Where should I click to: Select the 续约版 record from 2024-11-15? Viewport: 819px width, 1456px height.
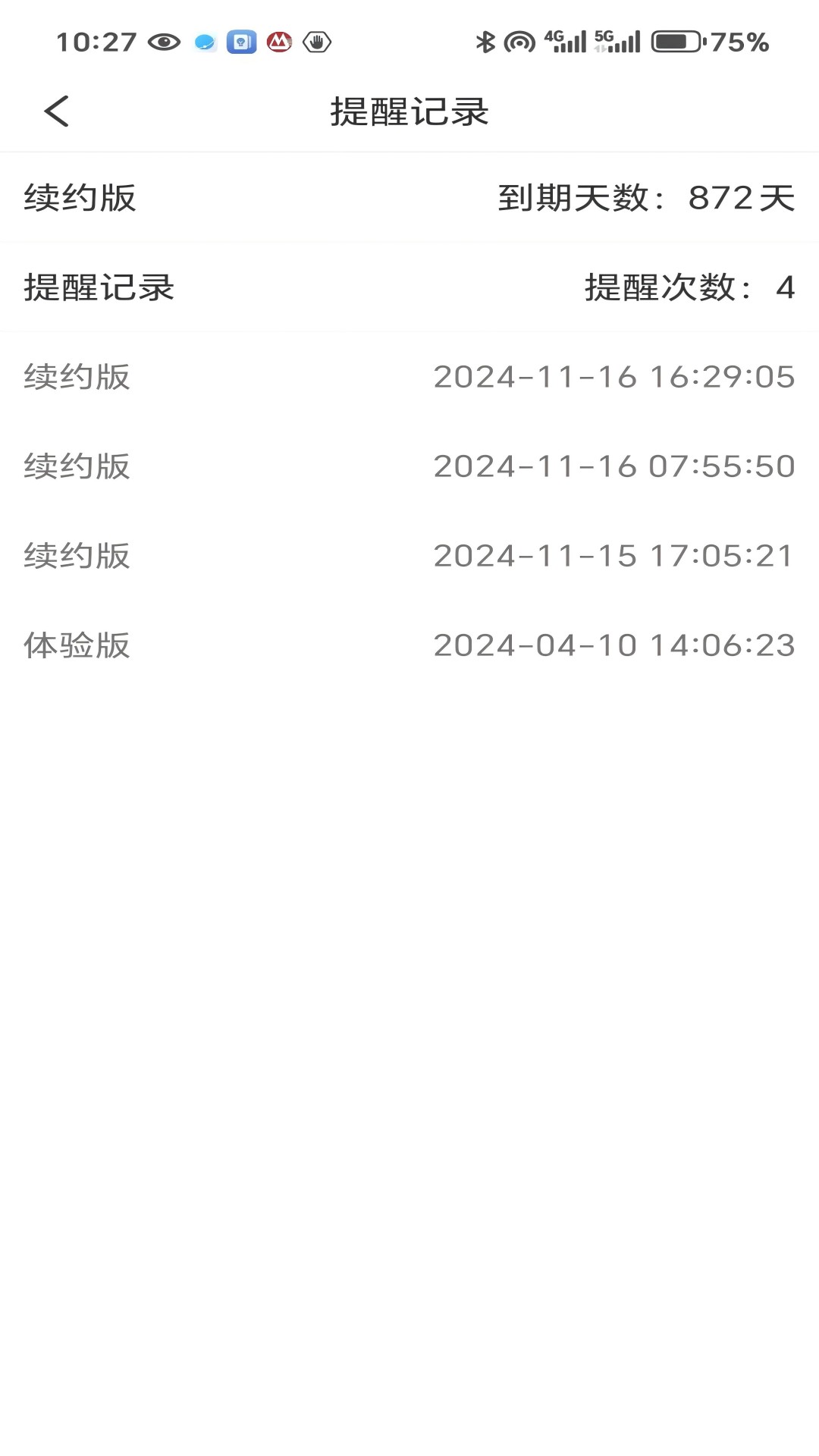click(x=409, y=556)
